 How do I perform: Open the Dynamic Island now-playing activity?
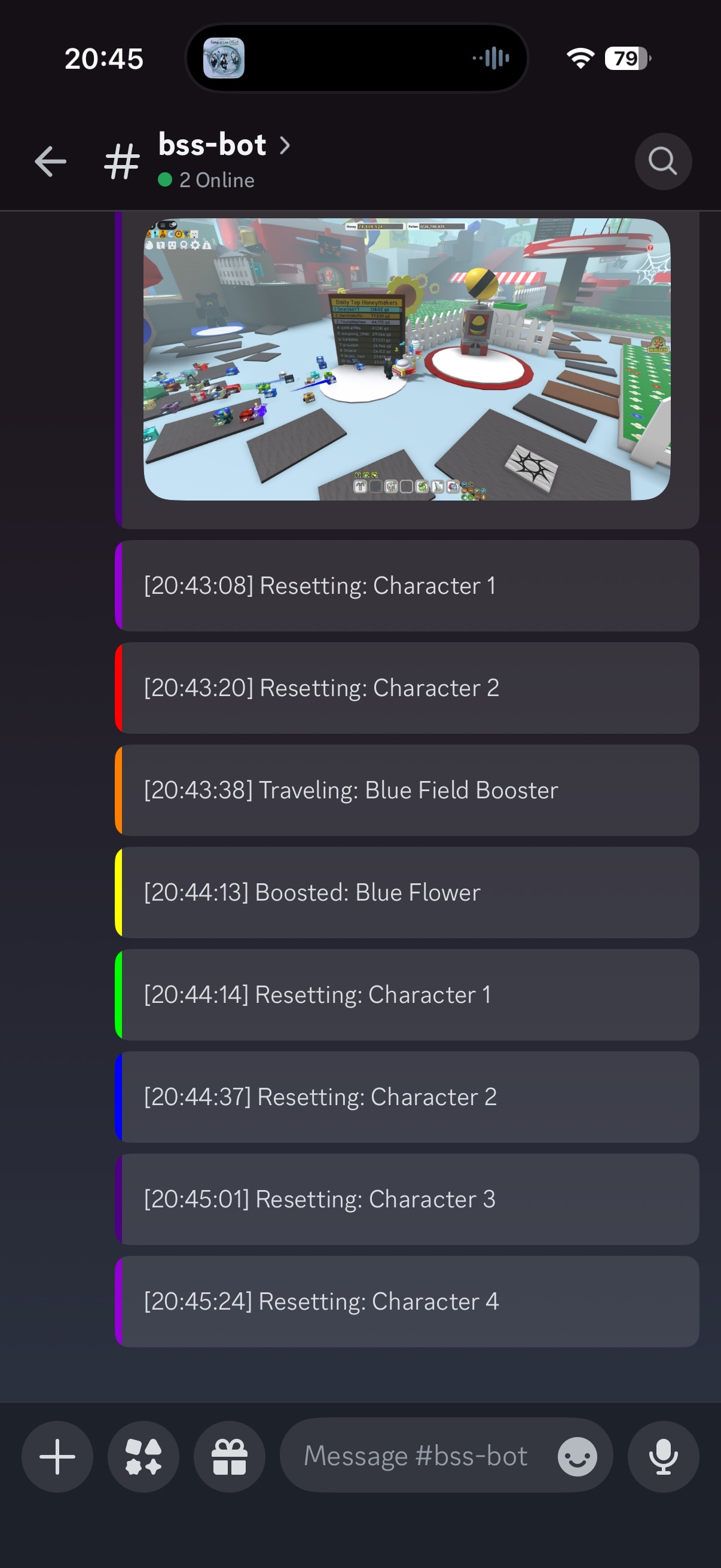pyautogui.click(x=356, y=59)
